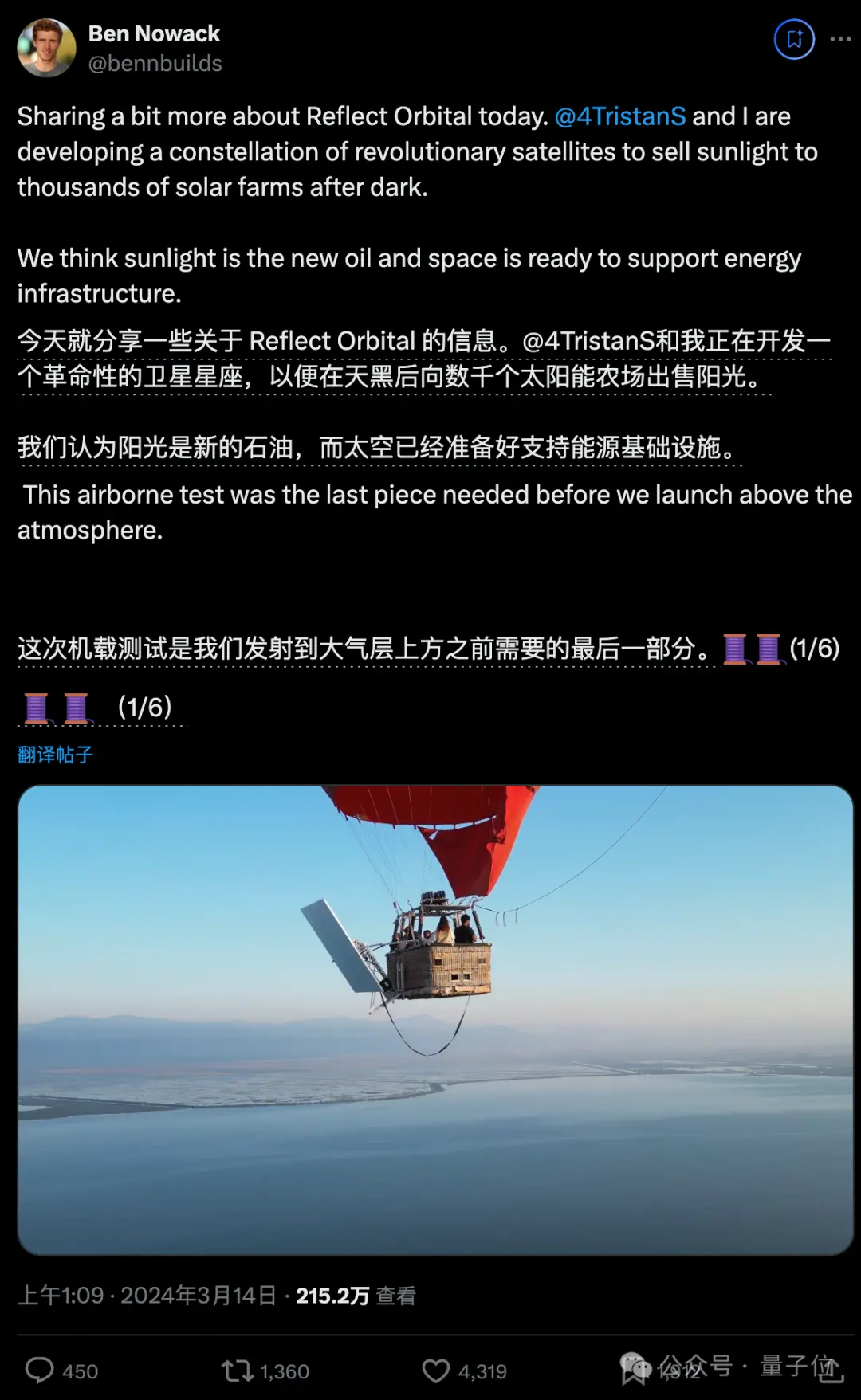Tap the circled bookmark-plus icon at top

[x=794, y=39]
